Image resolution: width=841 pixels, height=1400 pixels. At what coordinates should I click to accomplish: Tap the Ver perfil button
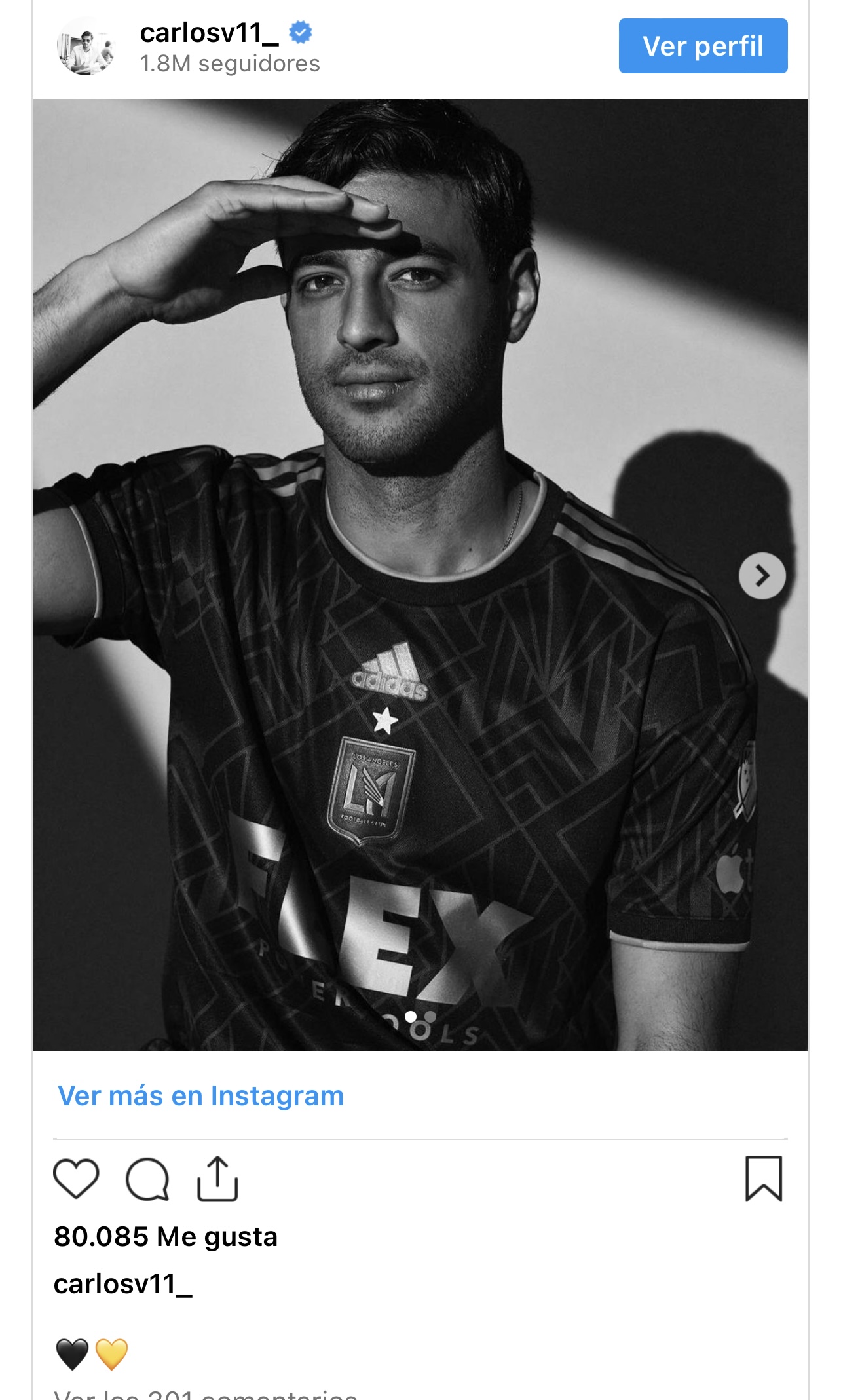click(703, 46)
